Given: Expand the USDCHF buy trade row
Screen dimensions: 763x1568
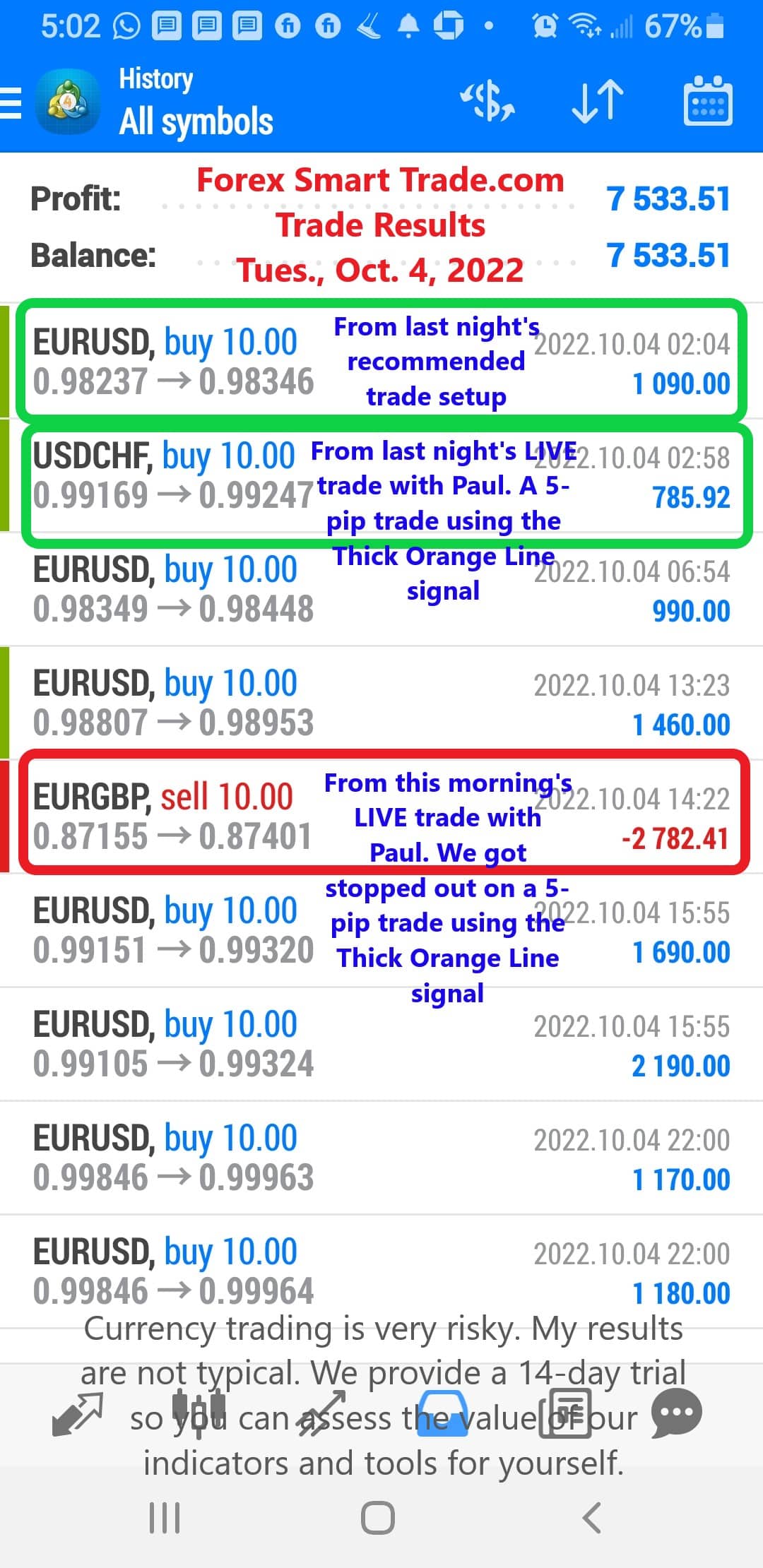Looking at the screenshot, I should click(381, 475).
